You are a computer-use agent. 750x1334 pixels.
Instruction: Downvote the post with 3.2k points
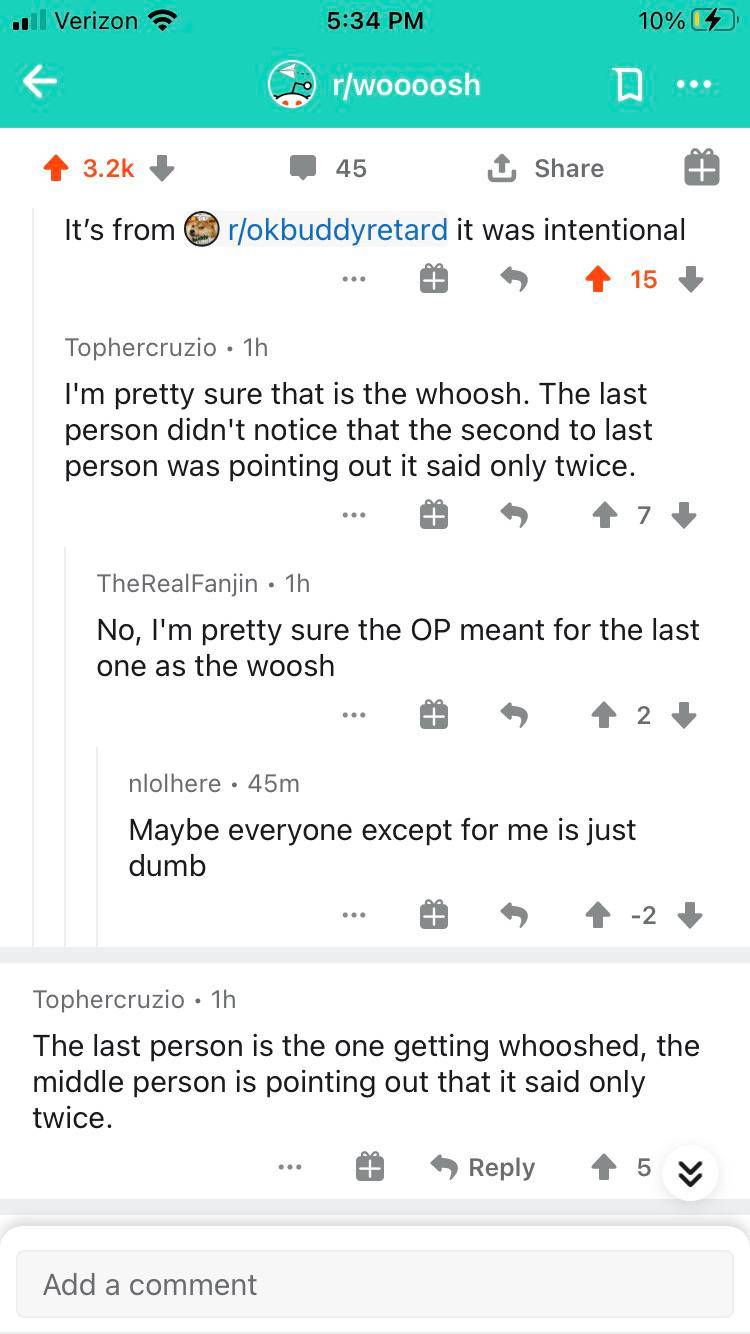click(162, 168)
